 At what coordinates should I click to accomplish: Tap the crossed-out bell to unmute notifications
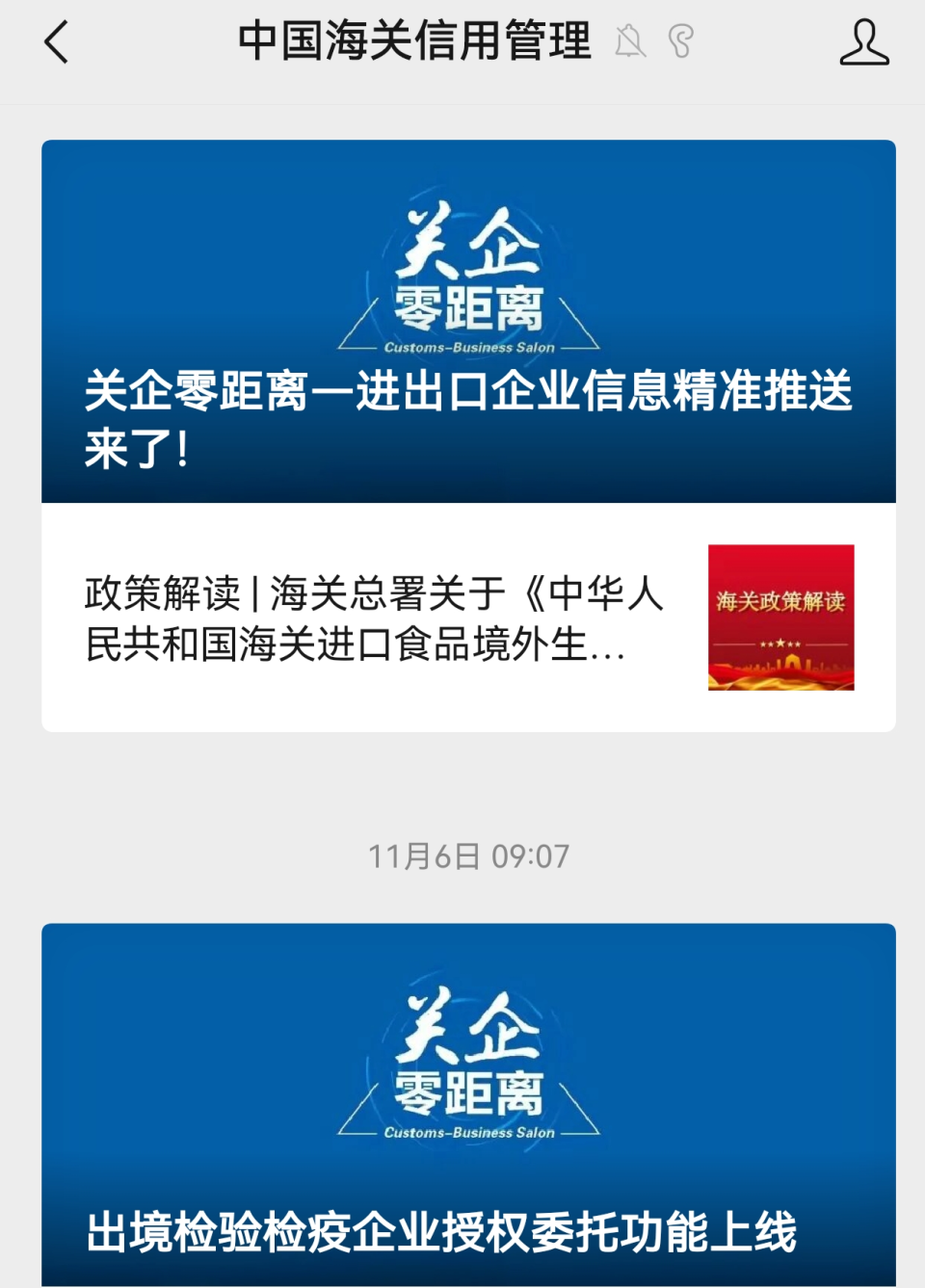633,43
